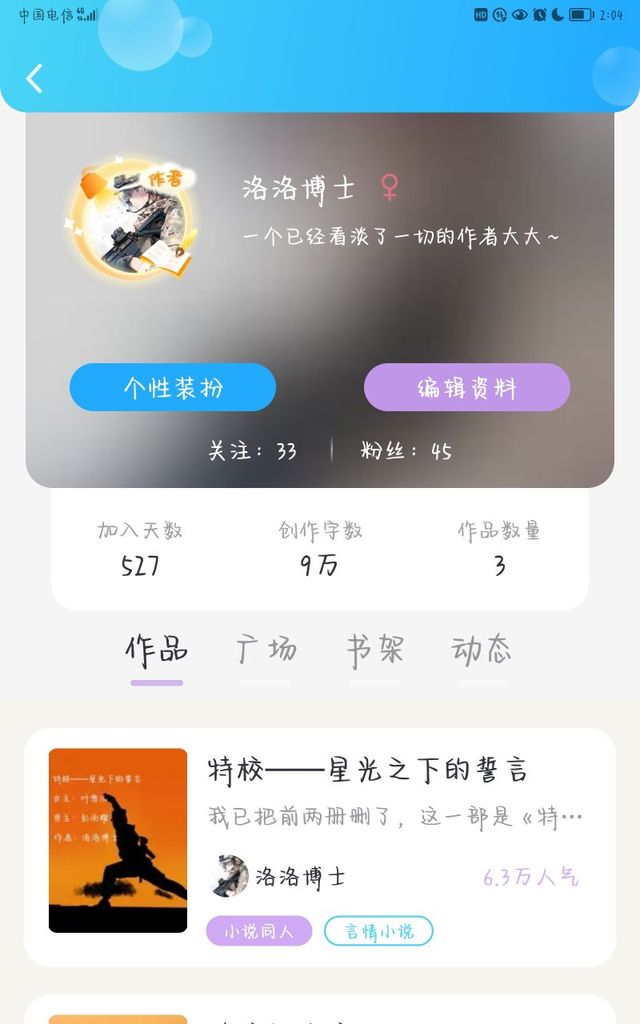
Task: Open the novel 特校——星光之下的誓言
Action: (367, 770)
